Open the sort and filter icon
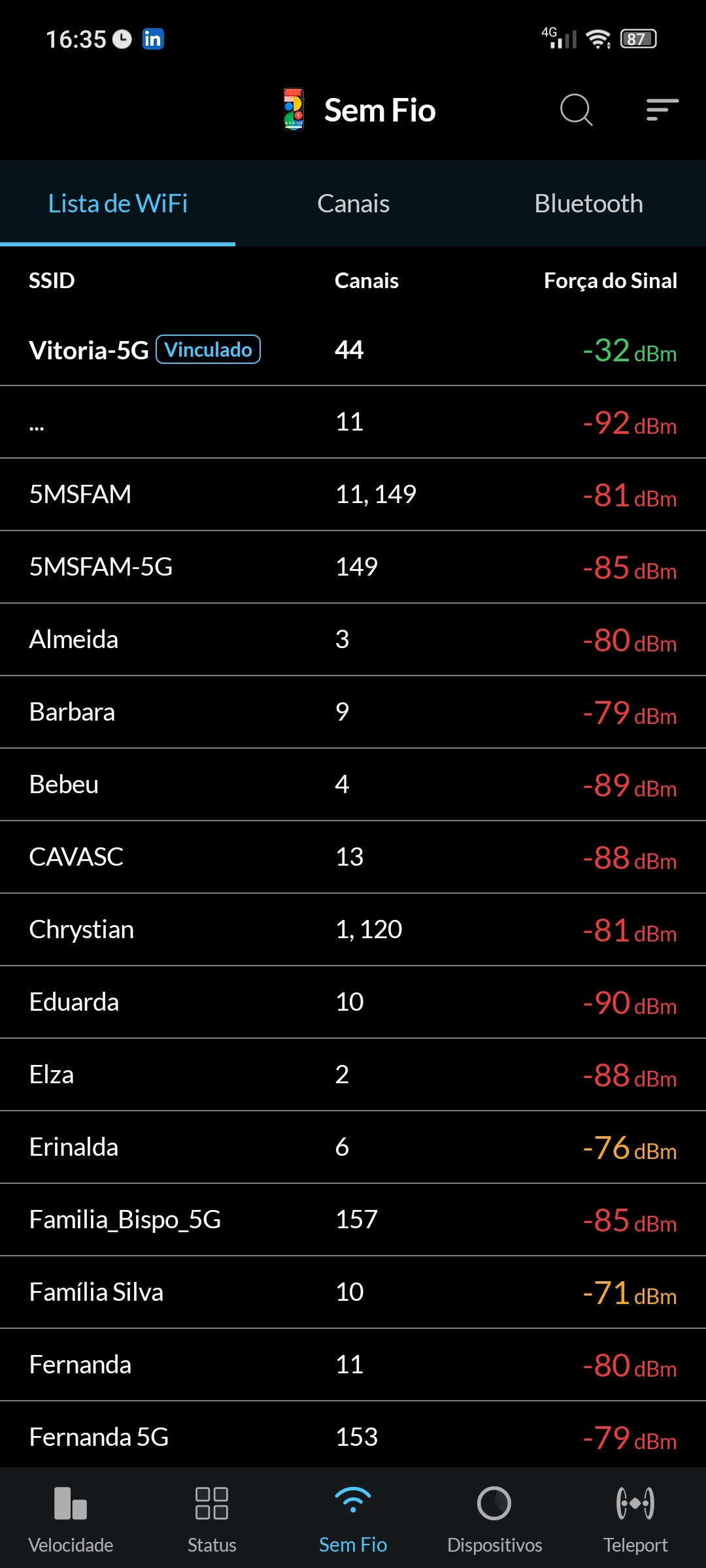Viewport: 706px width, 1568px height. [662, 110]
